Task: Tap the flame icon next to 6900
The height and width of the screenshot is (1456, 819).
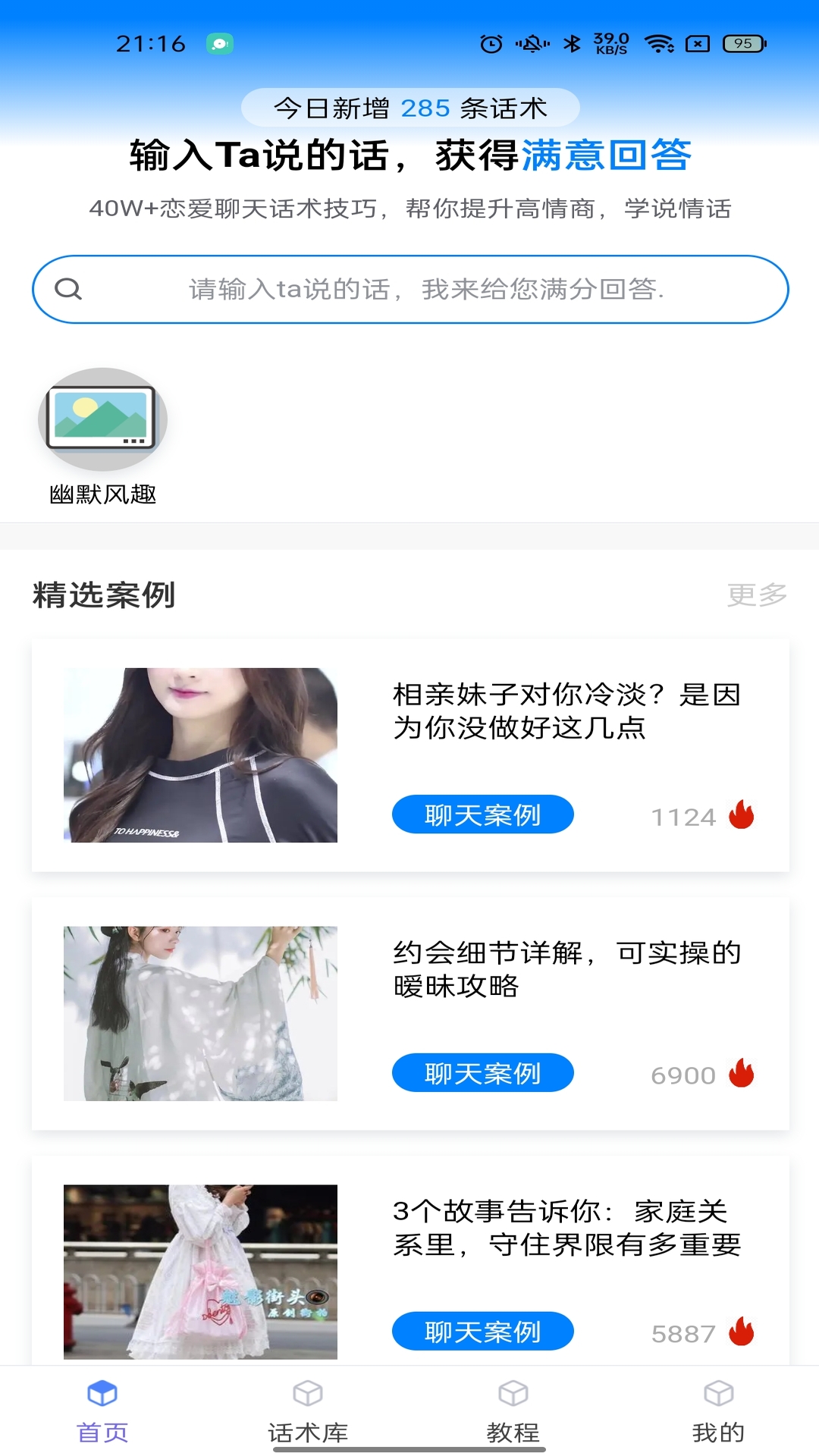Action: pos(742,1073)
